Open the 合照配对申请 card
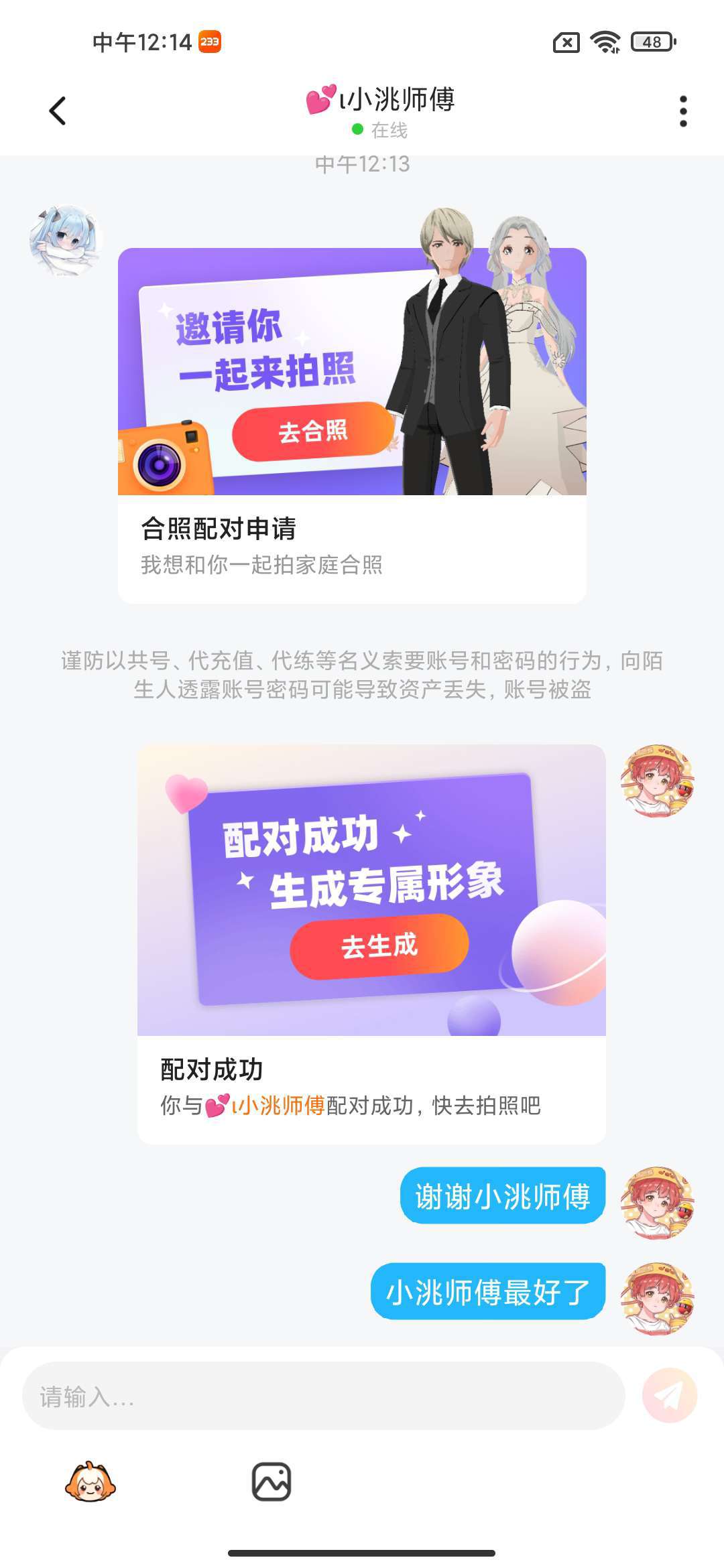 click(352, 546)
